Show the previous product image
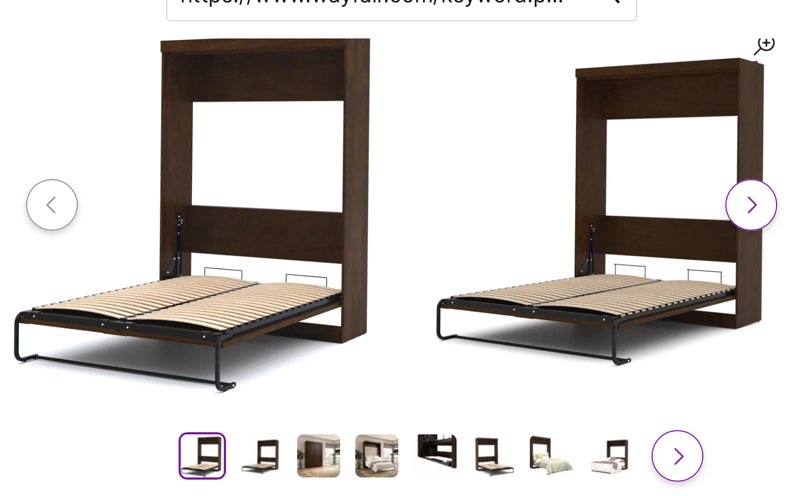The width and height of the screenshot is (800, 496). coord(52,205)
